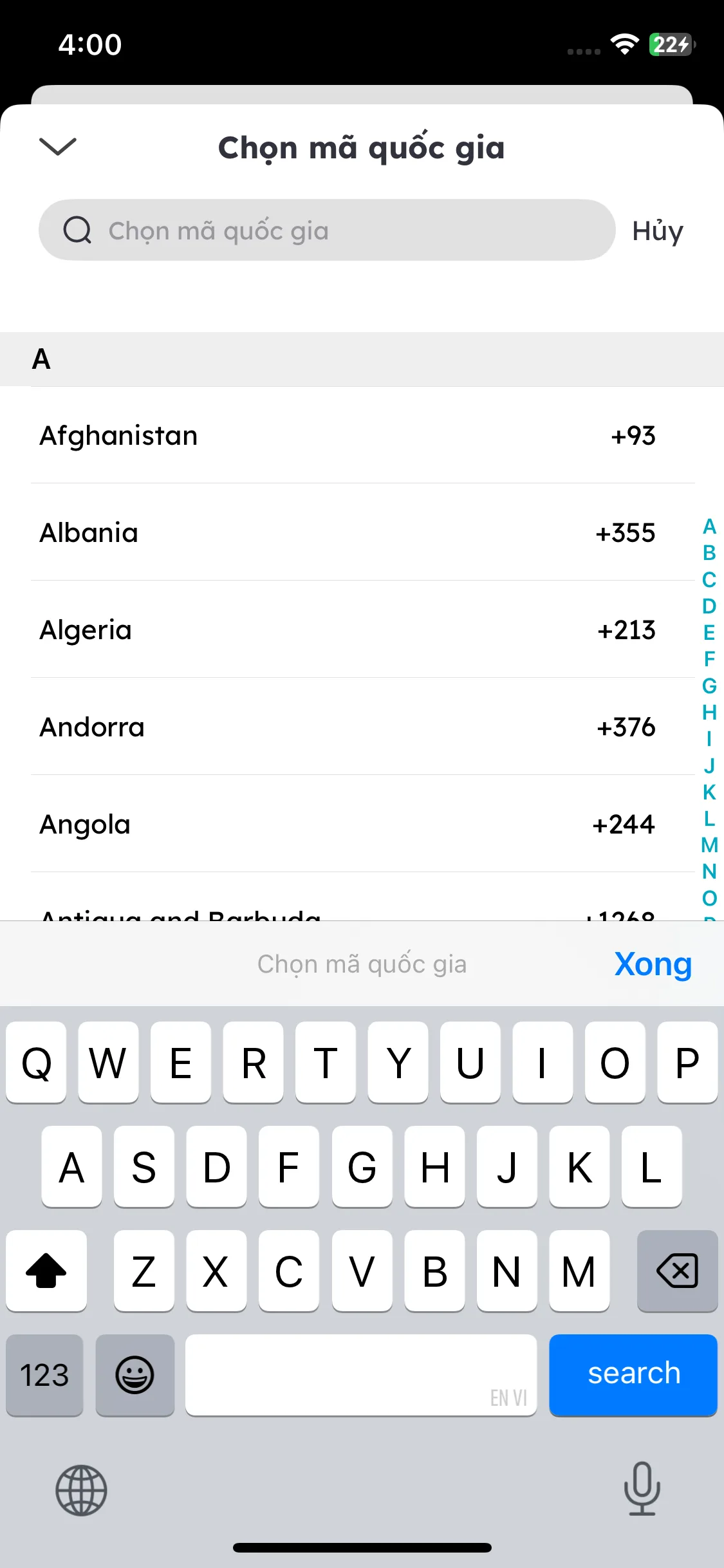
Task: Open the emoji keyboard icon
Action: point(135,1375)
